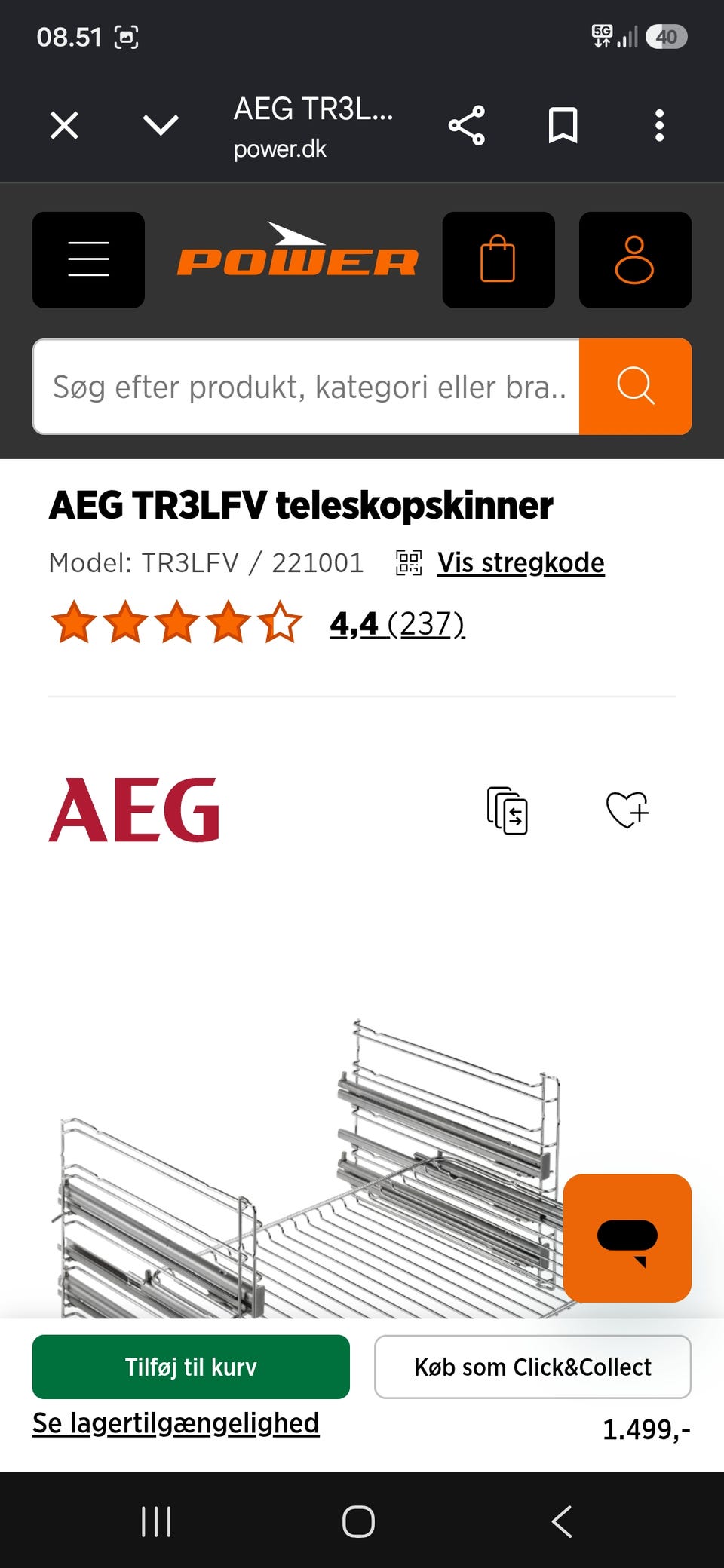Open the Power hamburger menu
The image size is (724, 1568).
(x=88, y=260)
